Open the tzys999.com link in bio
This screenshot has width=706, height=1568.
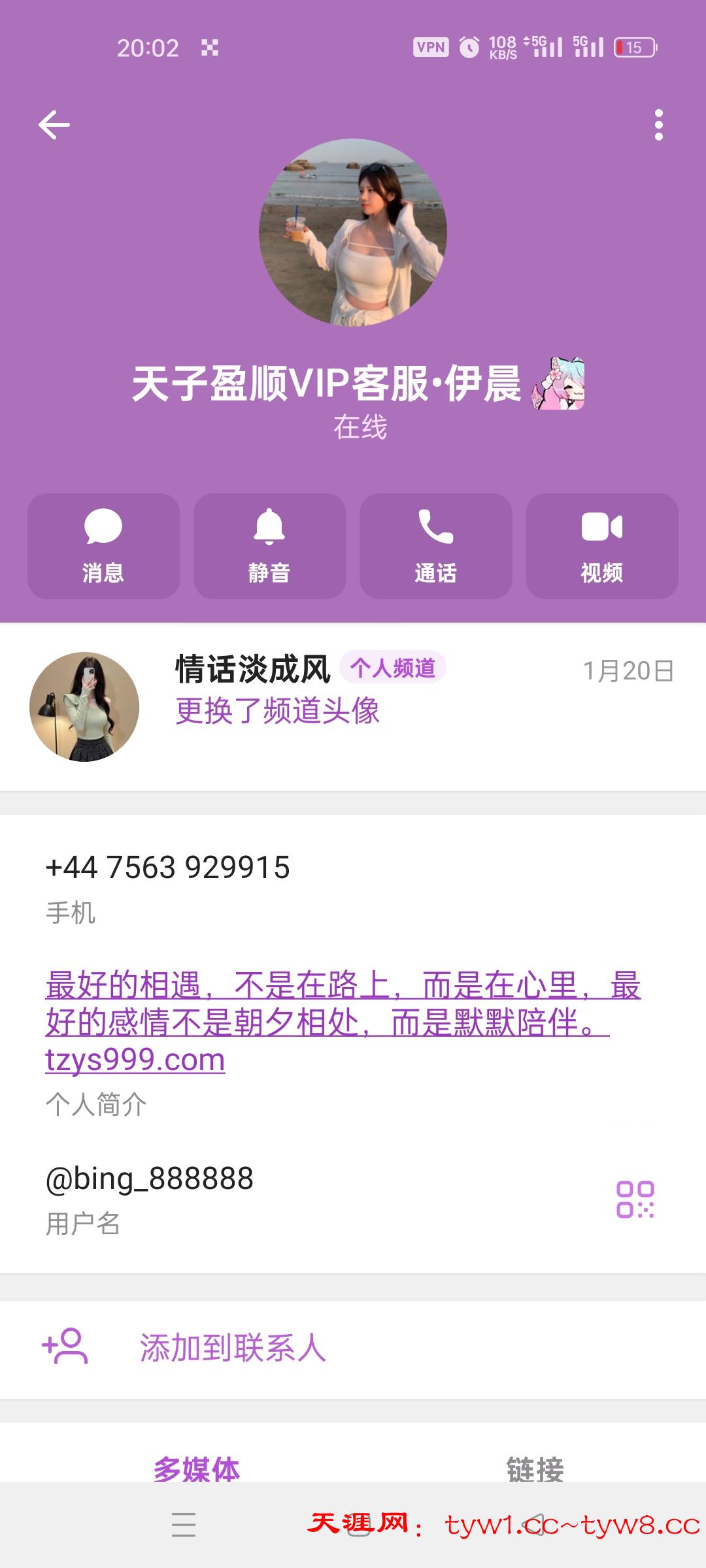[135, 1060]
